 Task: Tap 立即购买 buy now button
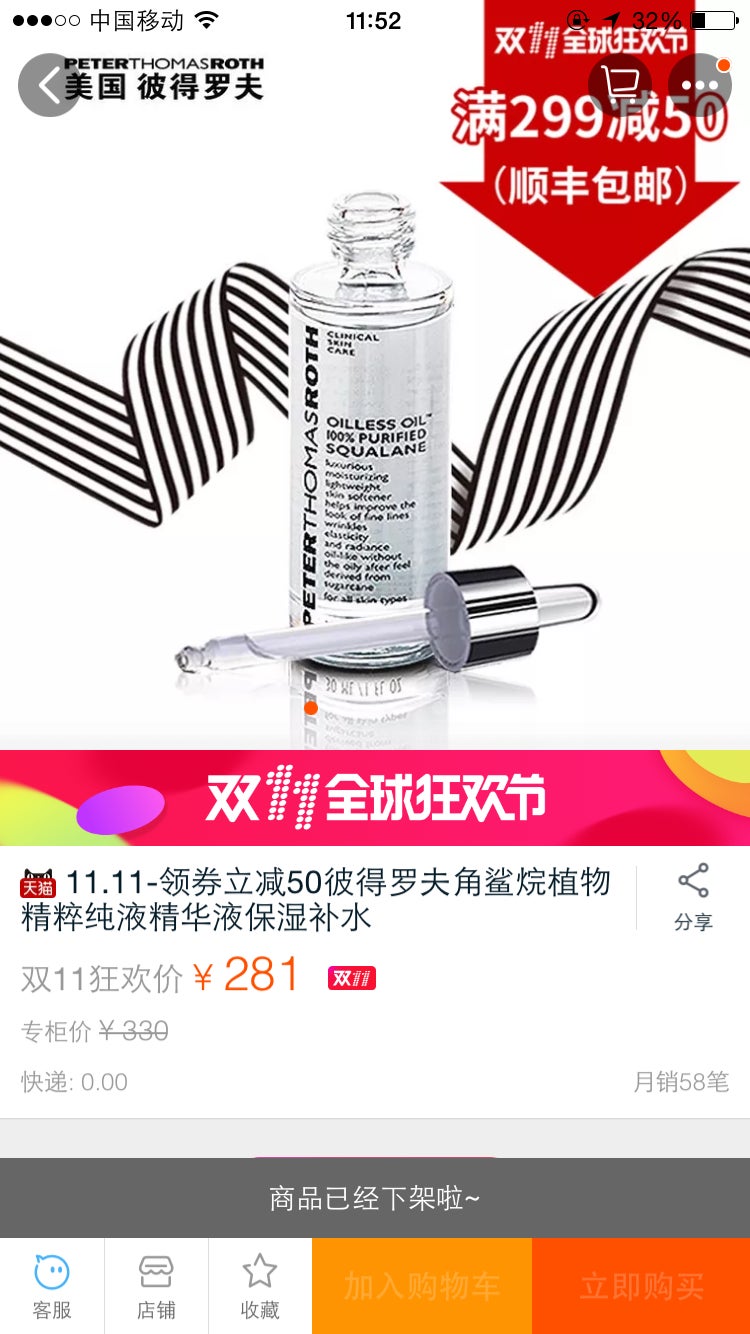[x=641, y=1286]
